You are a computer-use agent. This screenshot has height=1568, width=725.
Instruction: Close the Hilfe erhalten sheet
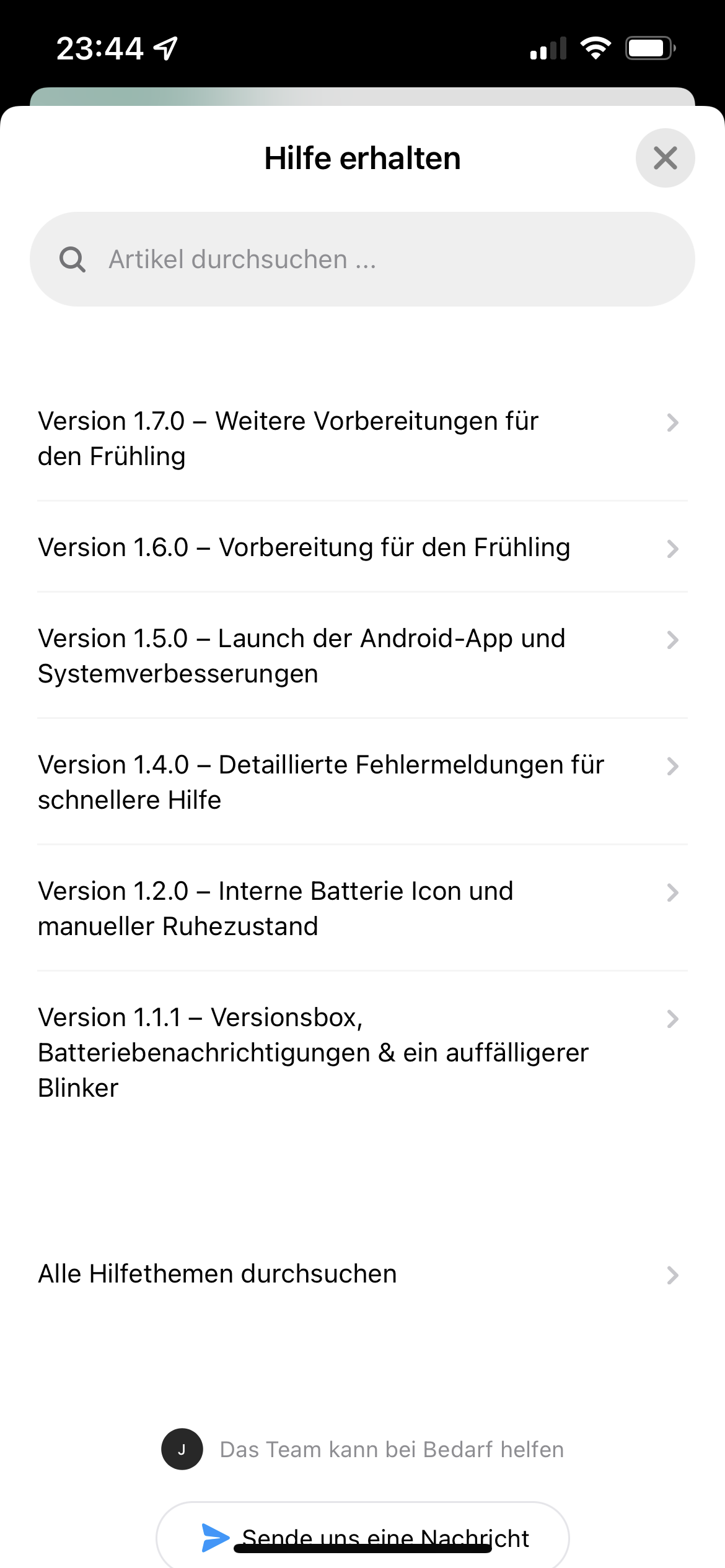pos(665,158)
